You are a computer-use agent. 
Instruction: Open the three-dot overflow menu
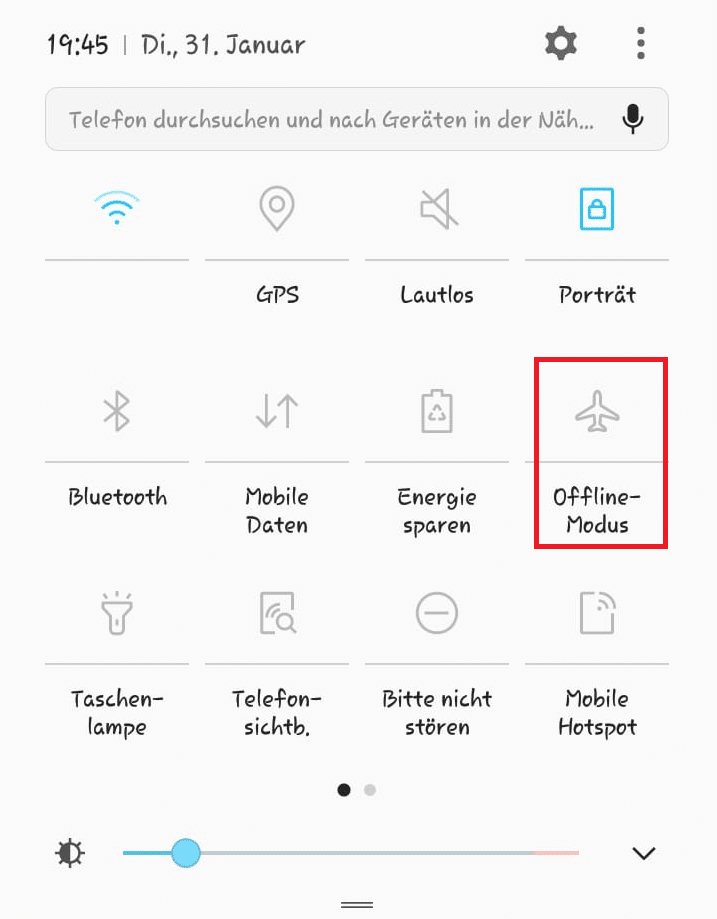click(x=641, y=44)
